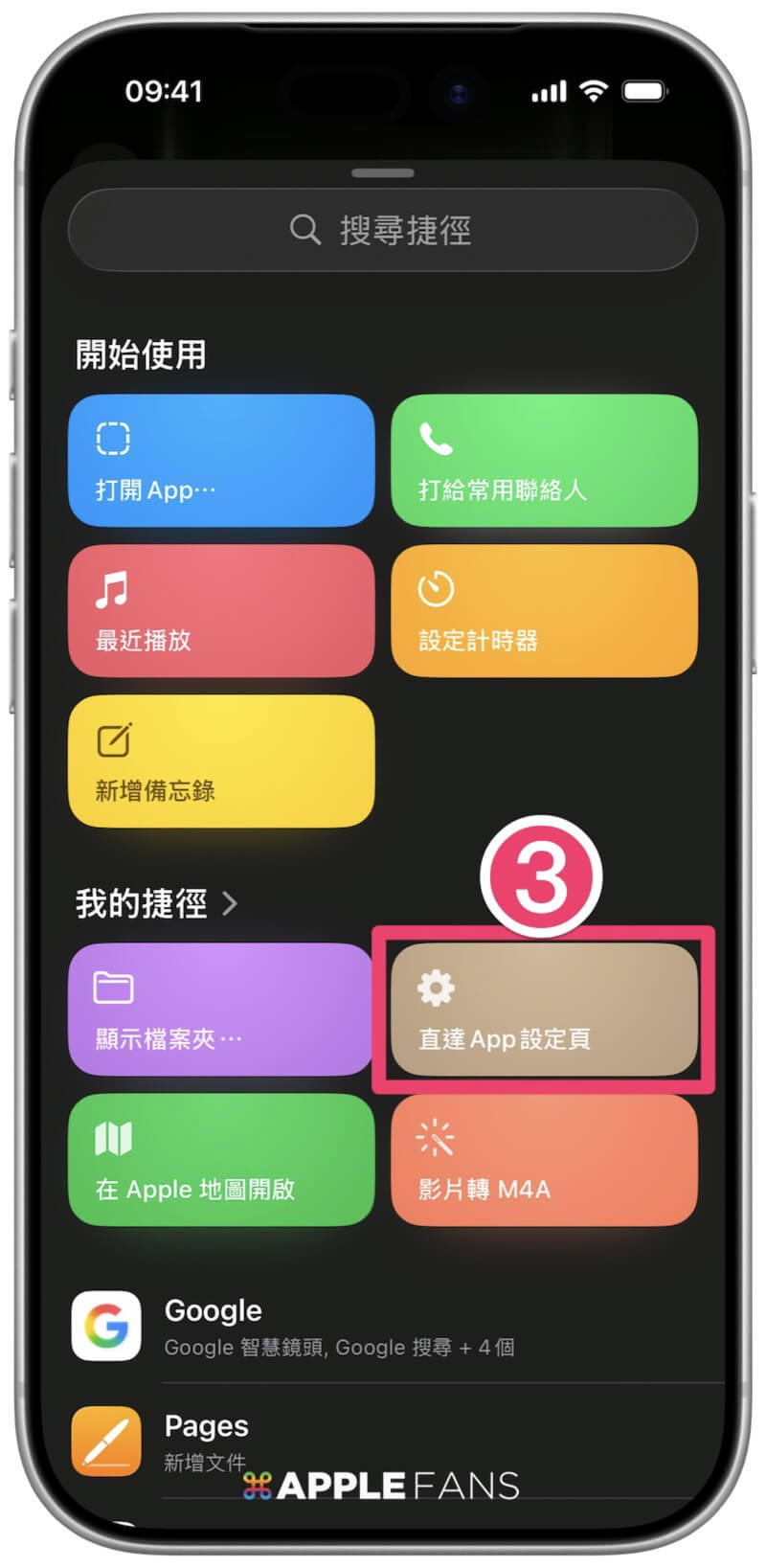Open the Google app actions row
This screenshot has height=1568, width=766.
tap(383, 1327)
